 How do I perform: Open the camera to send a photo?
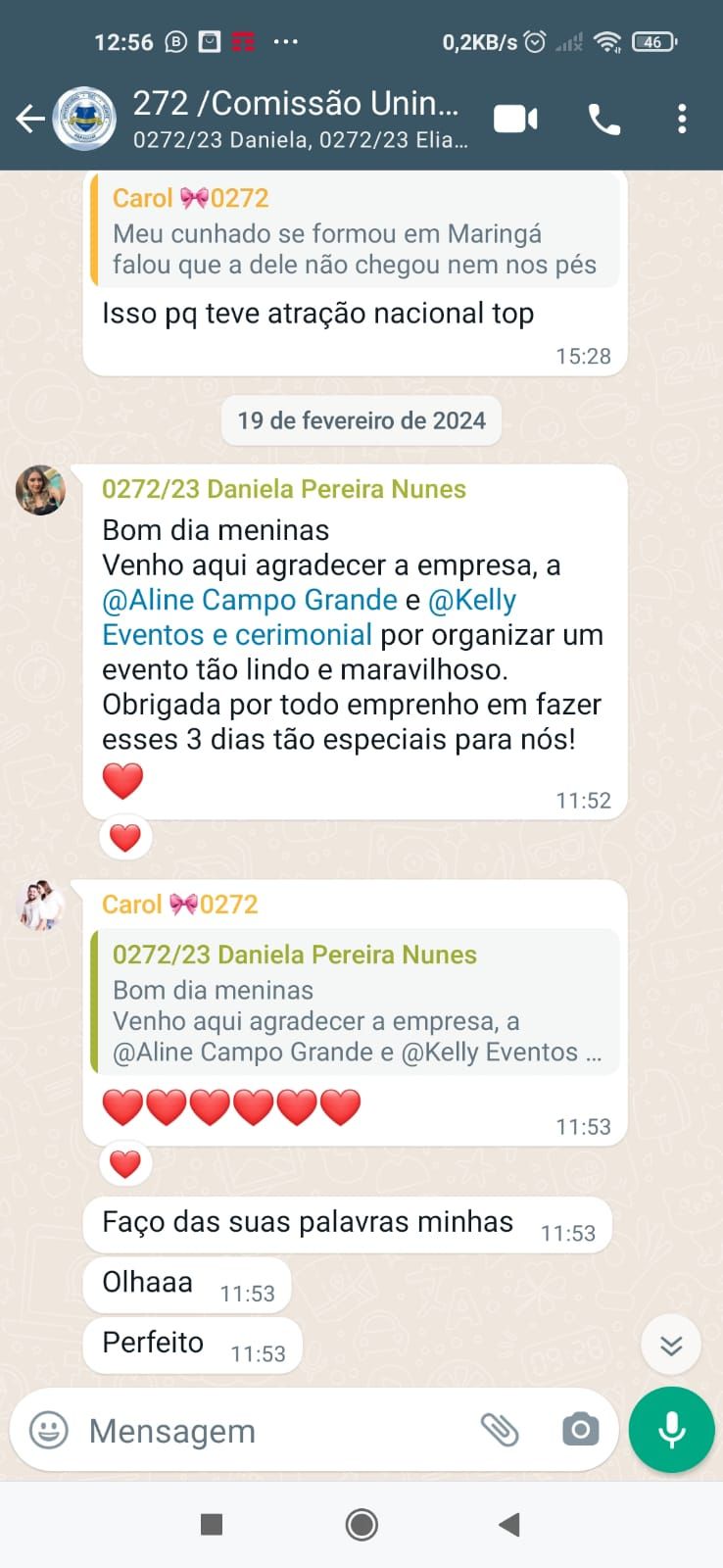[x=580, y=1430]
